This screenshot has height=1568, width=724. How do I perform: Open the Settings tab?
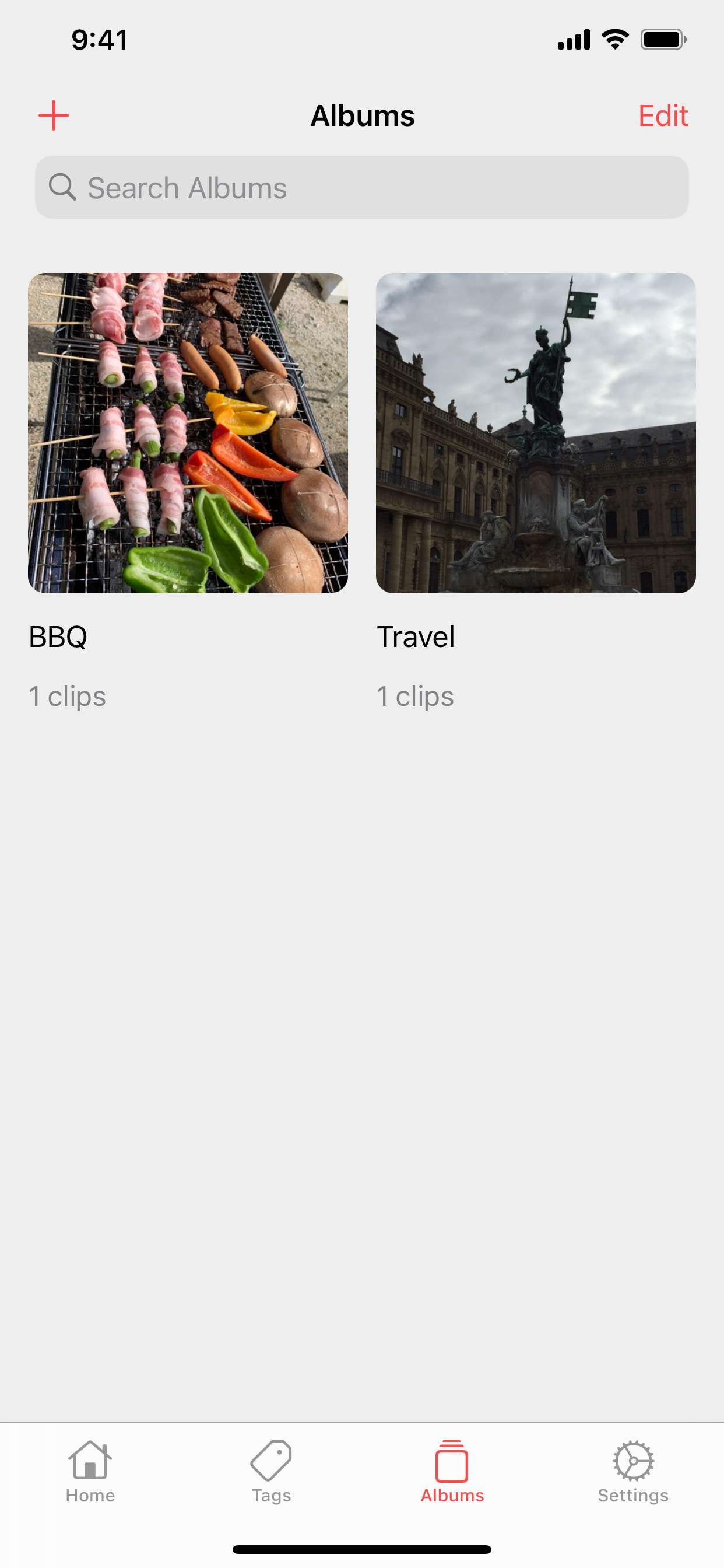coord(632,1471)
